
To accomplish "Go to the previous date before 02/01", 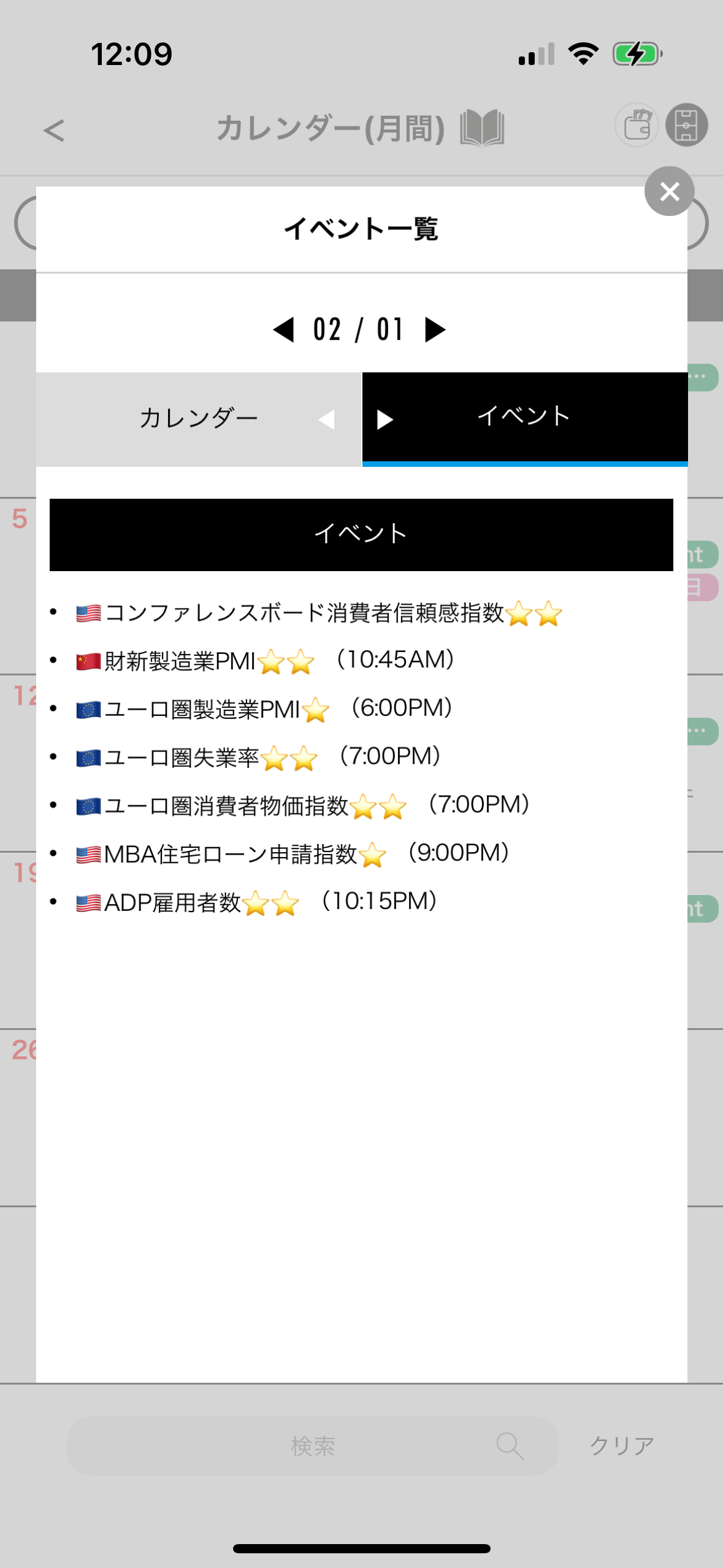I will [284, 330].
